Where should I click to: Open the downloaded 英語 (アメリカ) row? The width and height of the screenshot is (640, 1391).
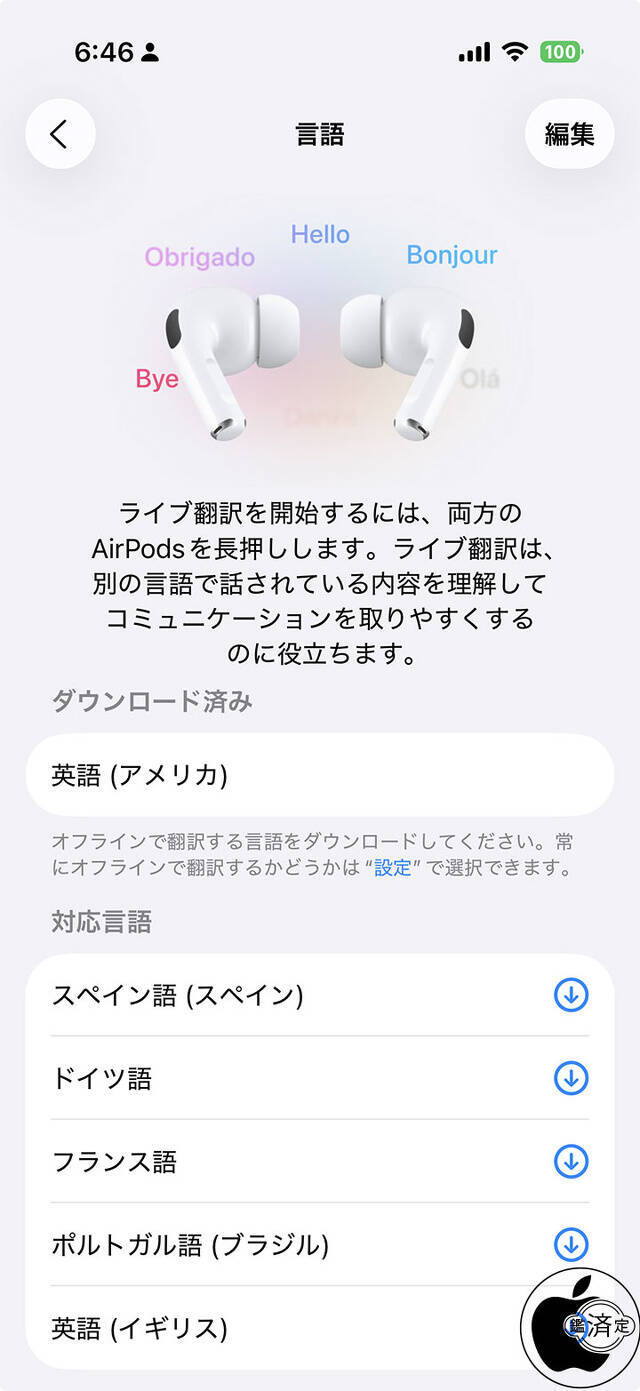(319, 775)
